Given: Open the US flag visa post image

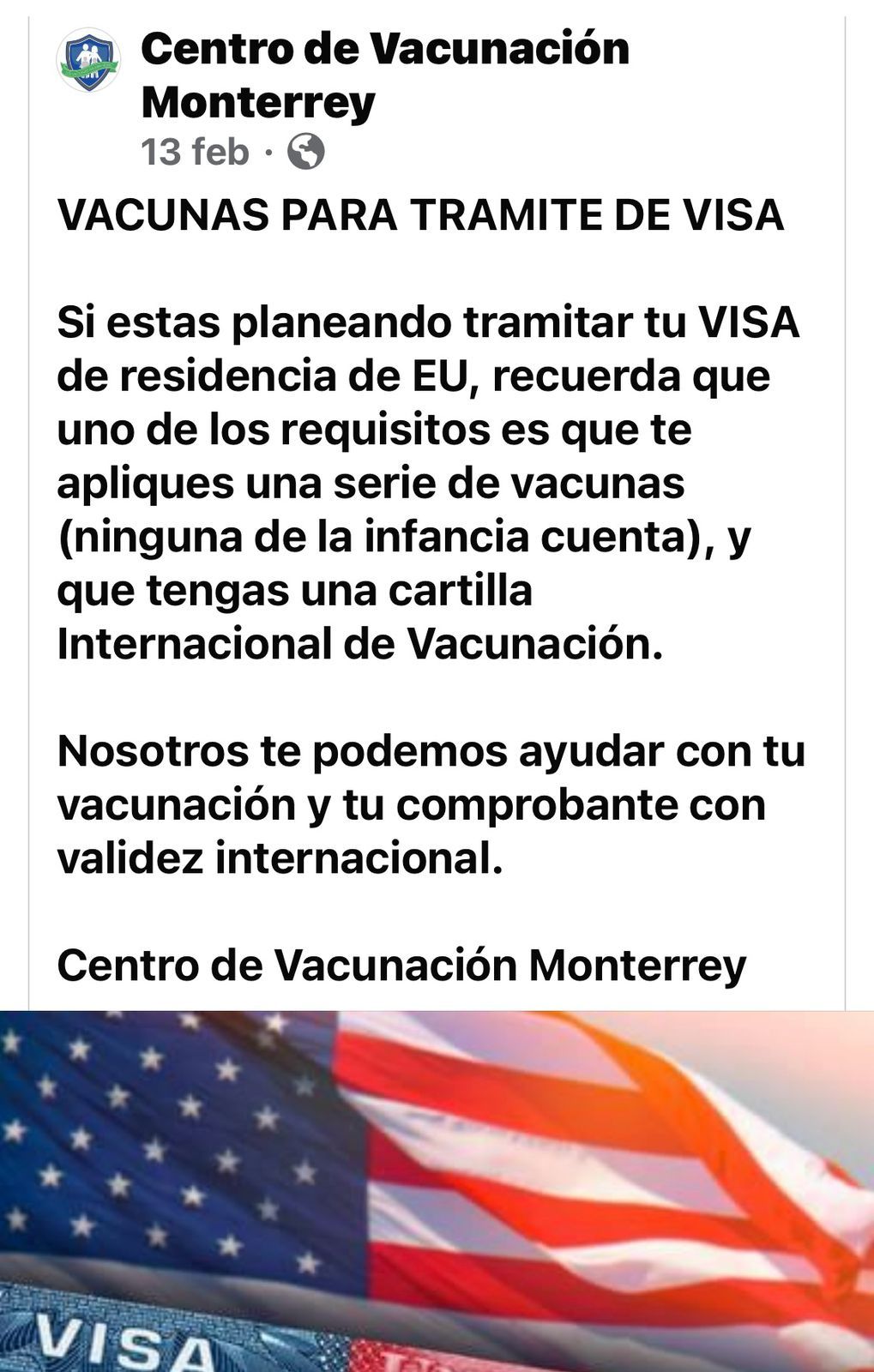Looking at the screenshot, I should click(x=437, y=1190).
